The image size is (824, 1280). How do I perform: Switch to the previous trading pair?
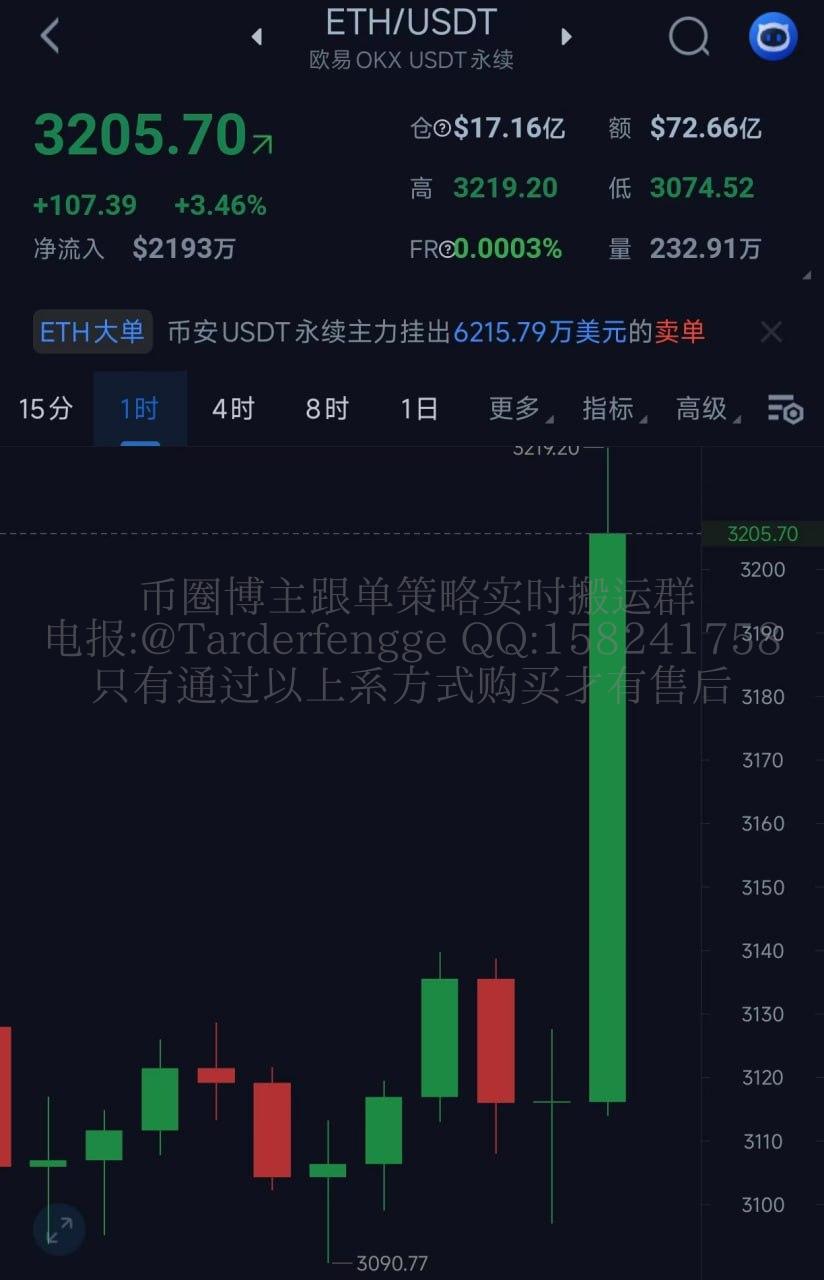pyautogui.click(x=257, y=37)
